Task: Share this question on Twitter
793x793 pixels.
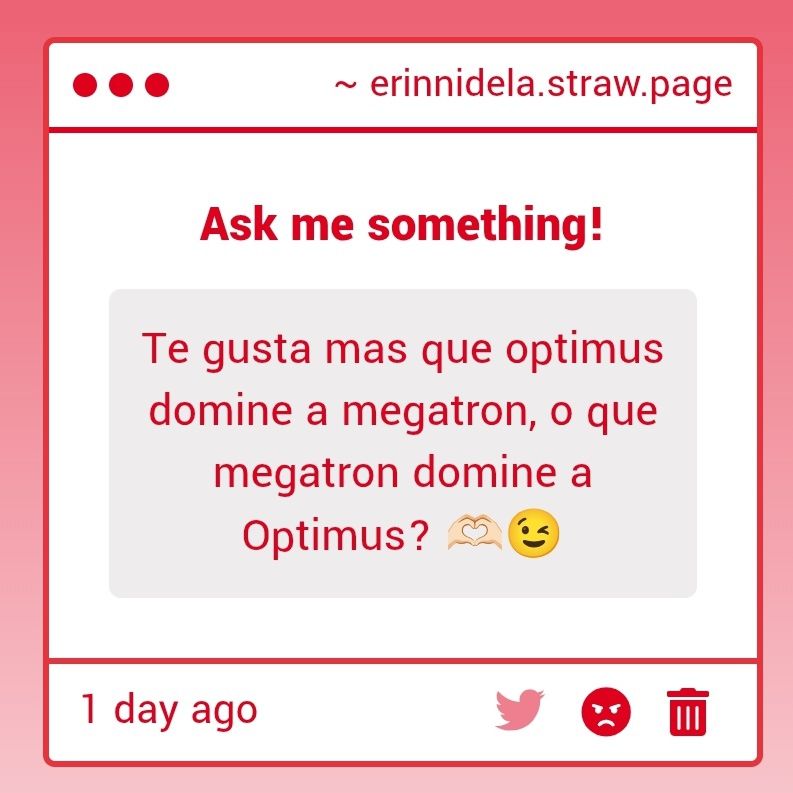Action: [x=519, y=710]
